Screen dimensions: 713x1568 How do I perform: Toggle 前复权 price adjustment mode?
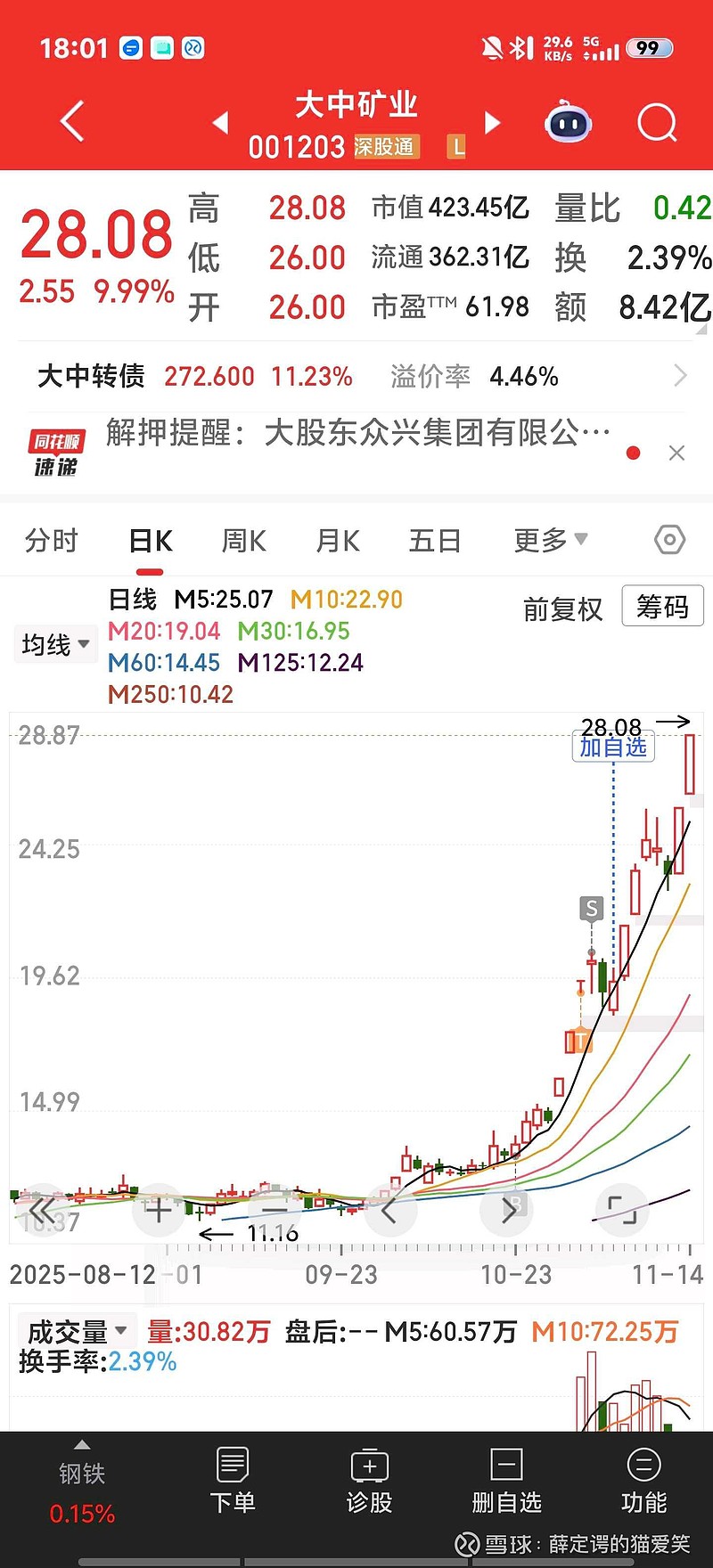(562, 608)
